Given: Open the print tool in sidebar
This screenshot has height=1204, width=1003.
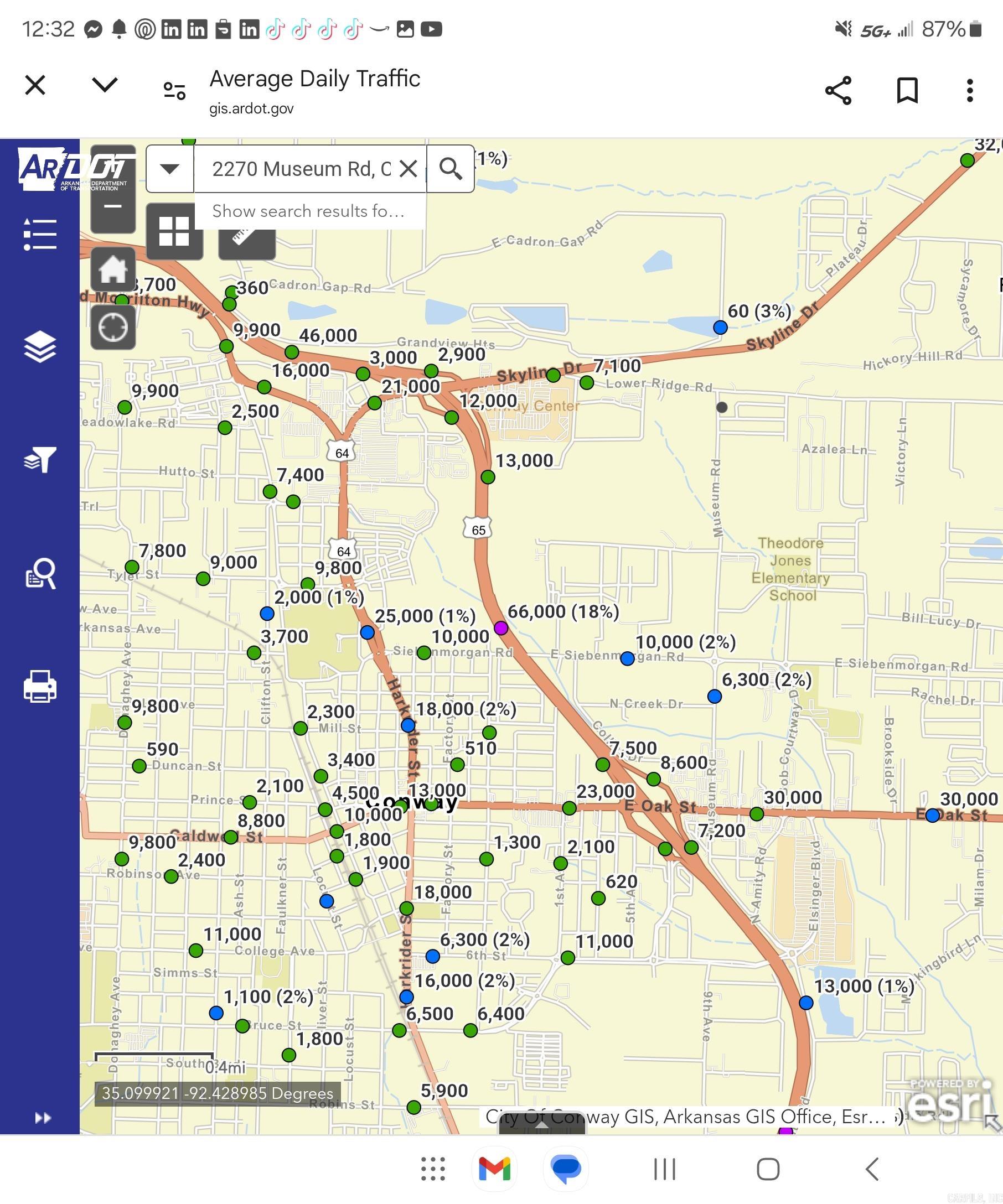Looking at the screenshot, I should [x=39, y=686].
